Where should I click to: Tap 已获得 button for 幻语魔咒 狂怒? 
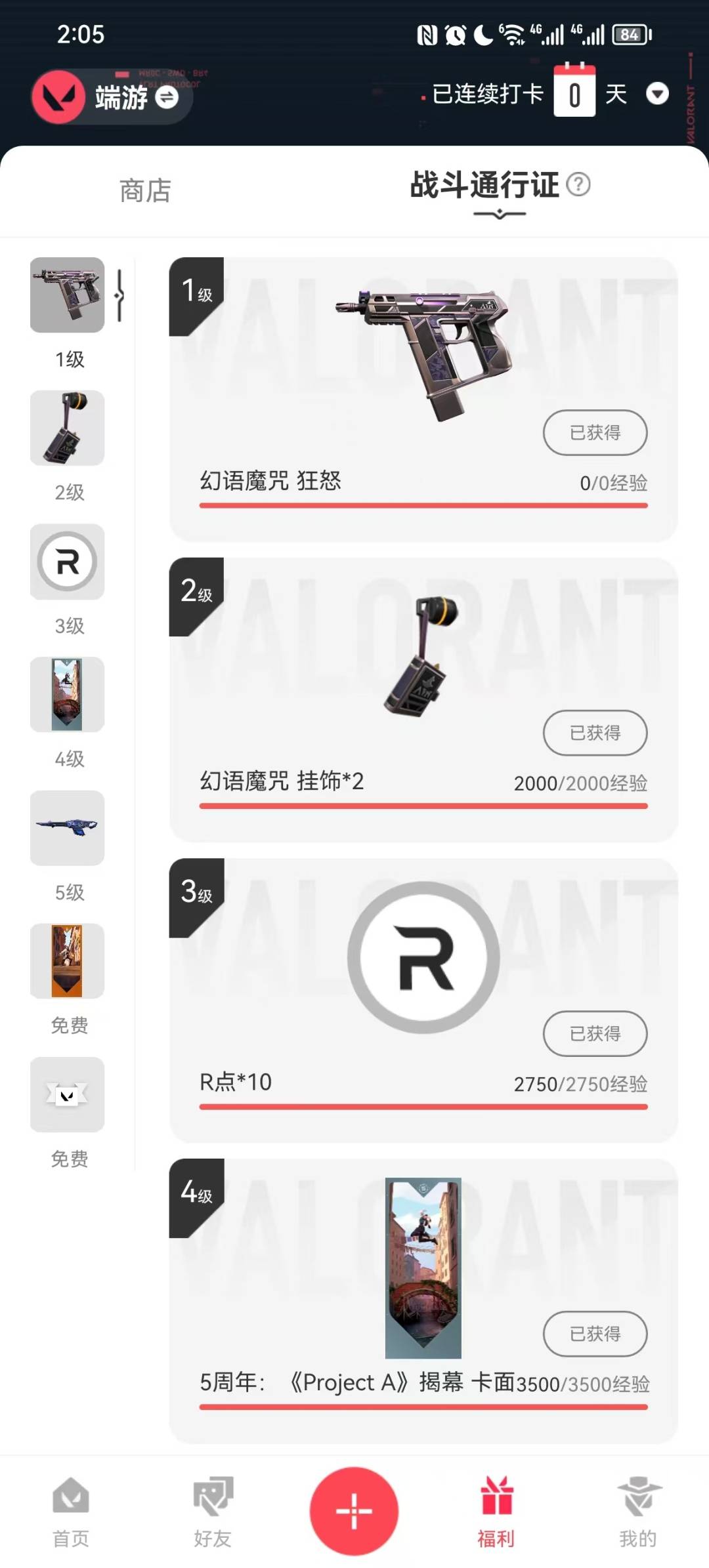coord(595,432)
